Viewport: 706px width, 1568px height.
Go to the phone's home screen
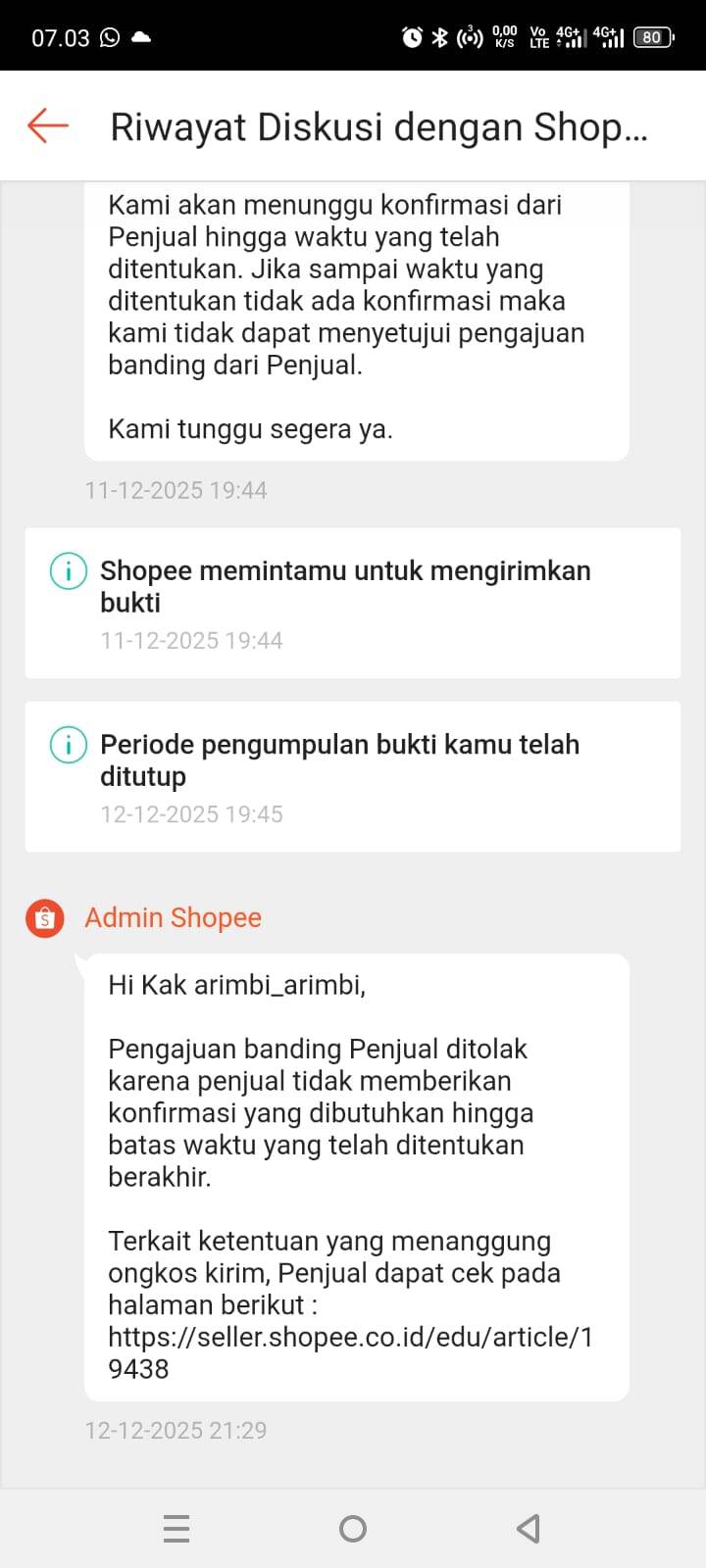[x=353, y=1528]
